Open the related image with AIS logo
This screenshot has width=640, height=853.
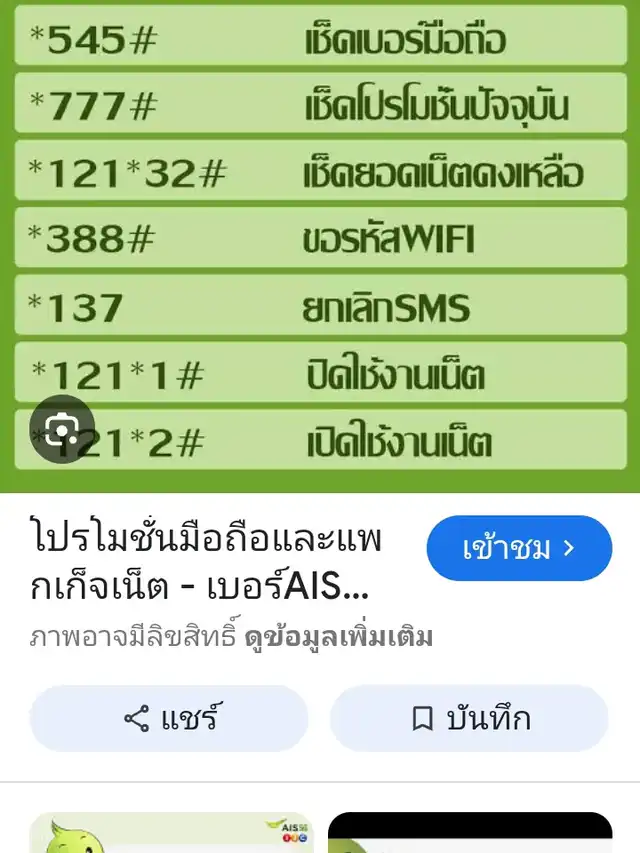(171, 832)
